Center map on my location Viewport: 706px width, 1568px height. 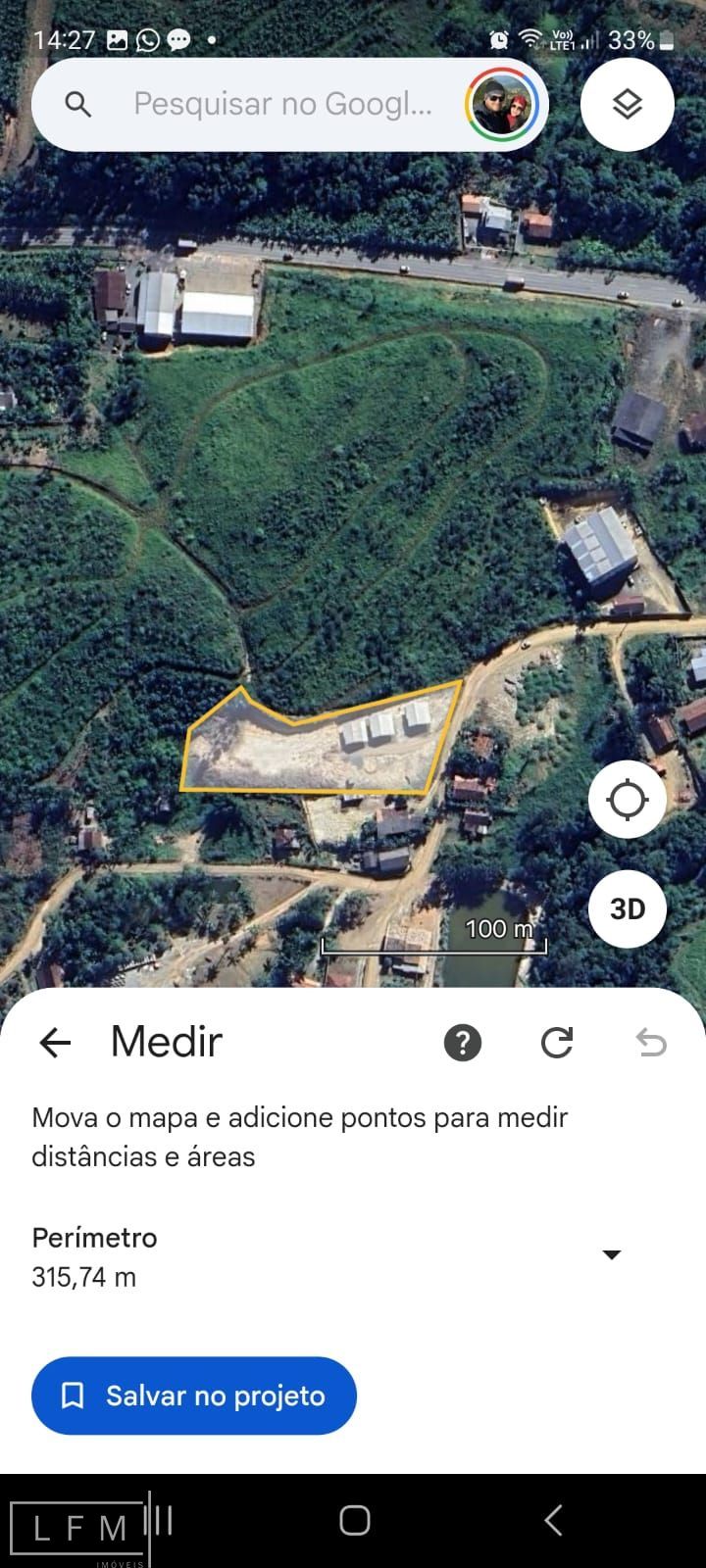(x=628, y=800)
